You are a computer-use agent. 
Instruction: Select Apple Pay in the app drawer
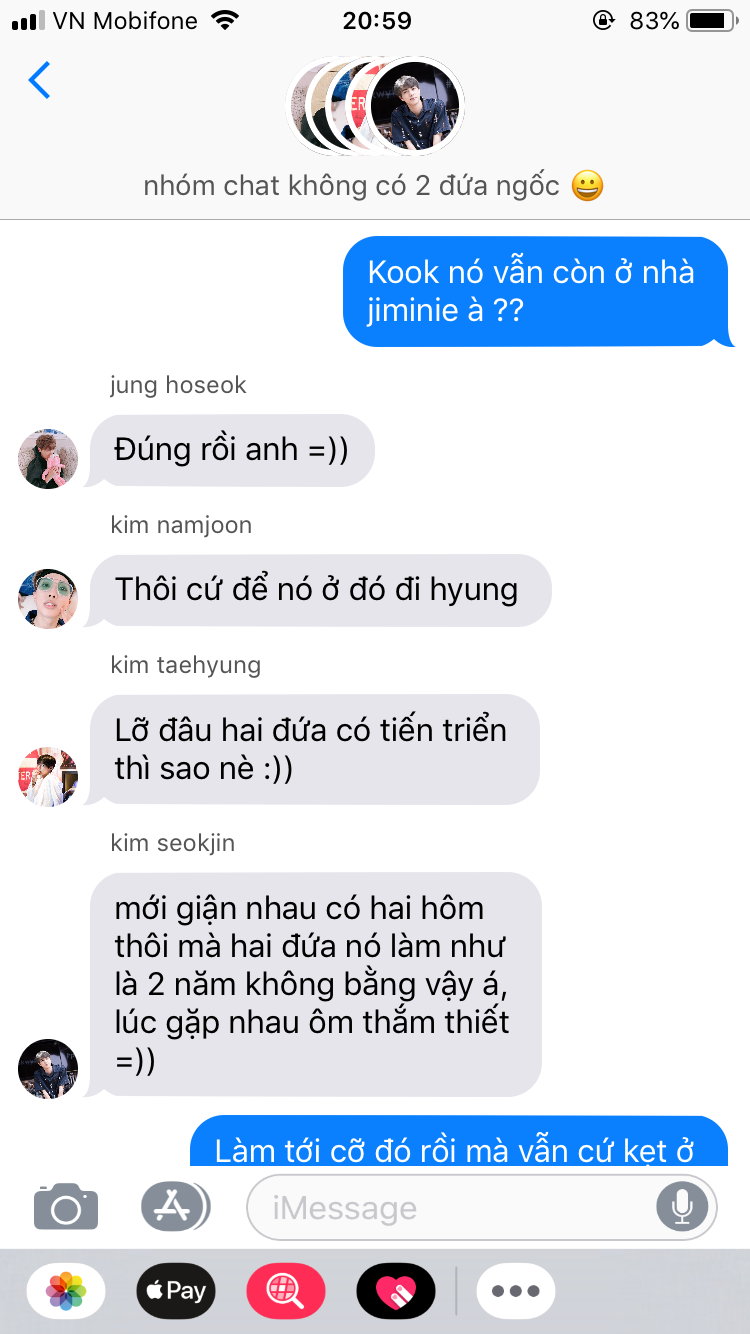pos(176,1291)
